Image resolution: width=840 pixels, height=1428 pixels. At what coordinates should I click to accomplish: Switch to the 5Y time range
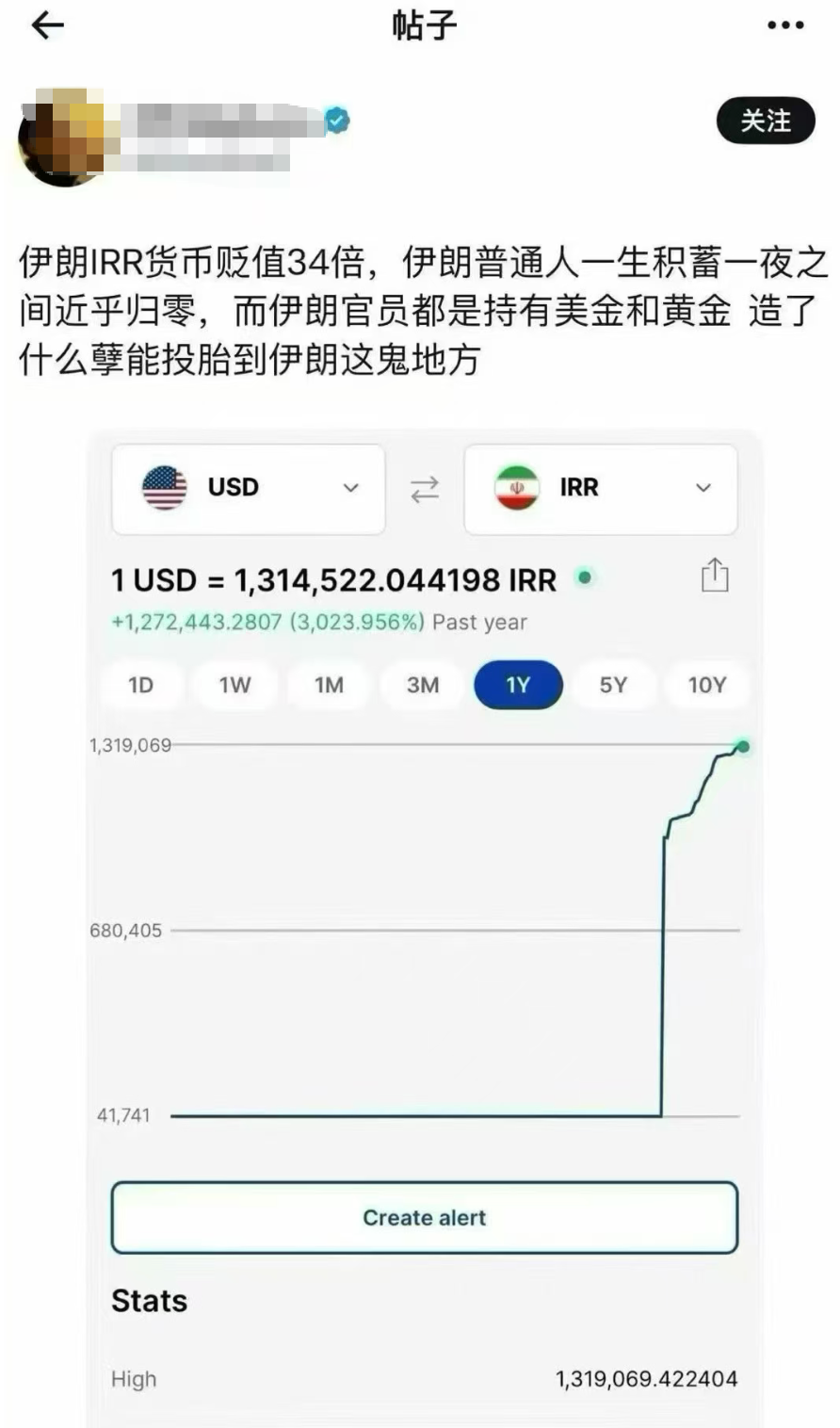click(612, 686)
